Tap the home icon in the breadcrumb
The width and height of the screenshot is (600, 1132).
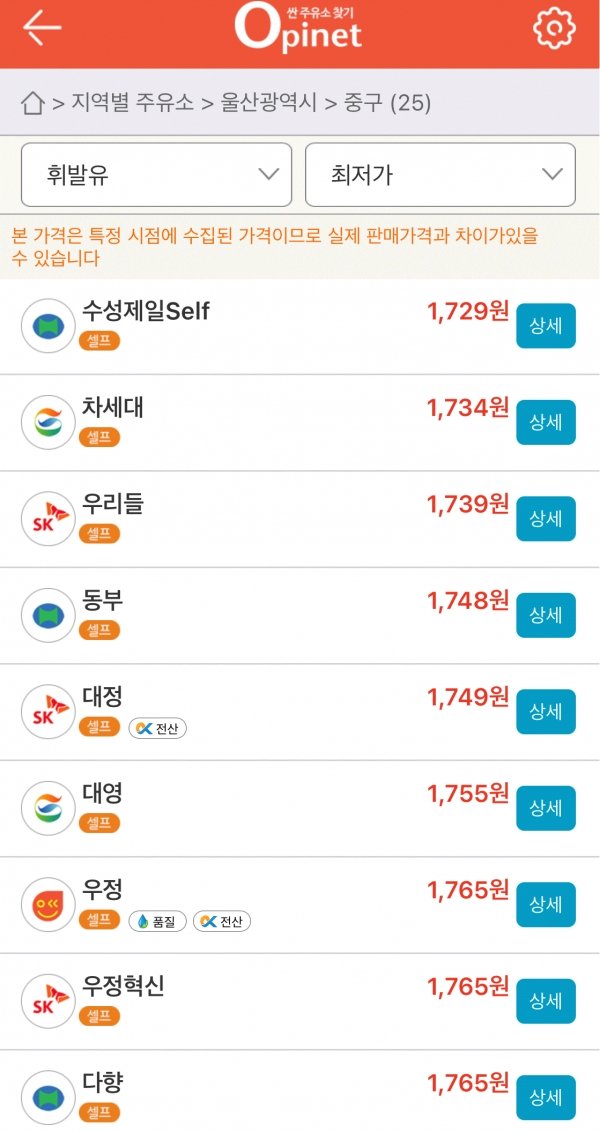(32, 103)
